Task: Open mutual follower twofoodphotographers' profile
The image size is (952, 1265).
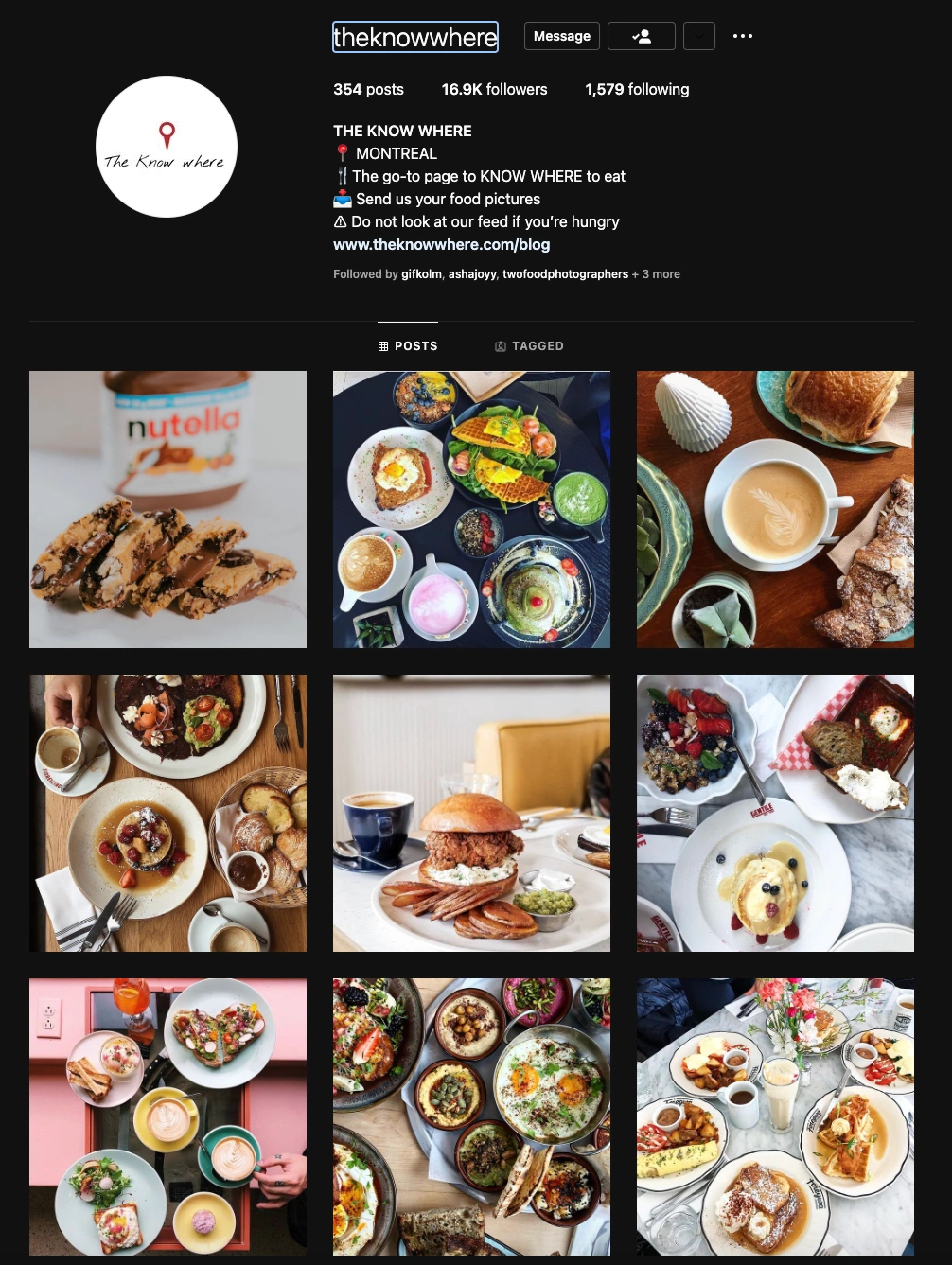Action: 565,274
